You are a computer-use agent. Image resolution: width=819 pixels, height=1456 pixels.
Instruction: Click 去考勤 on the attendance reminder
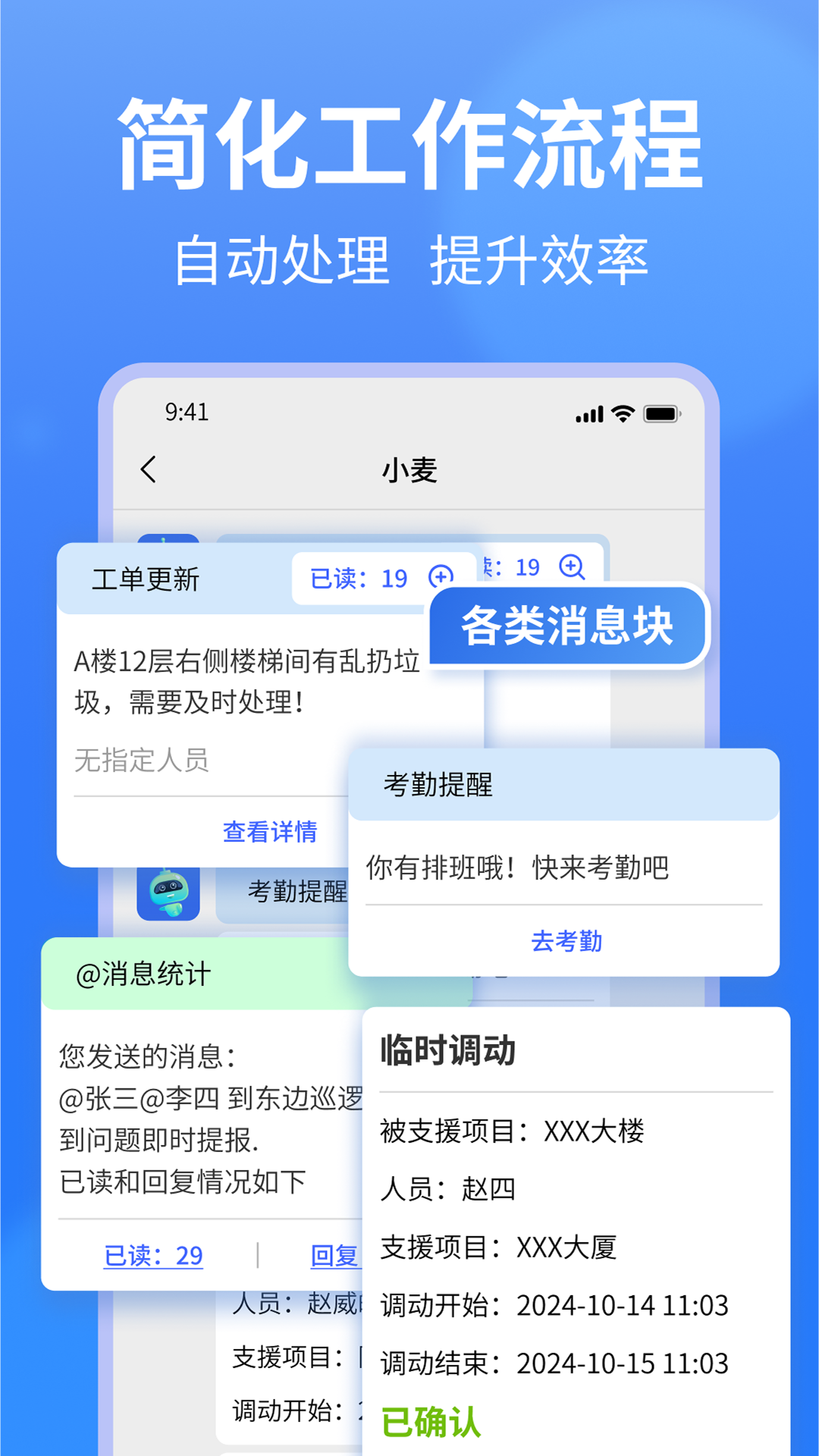pos(566,941)
